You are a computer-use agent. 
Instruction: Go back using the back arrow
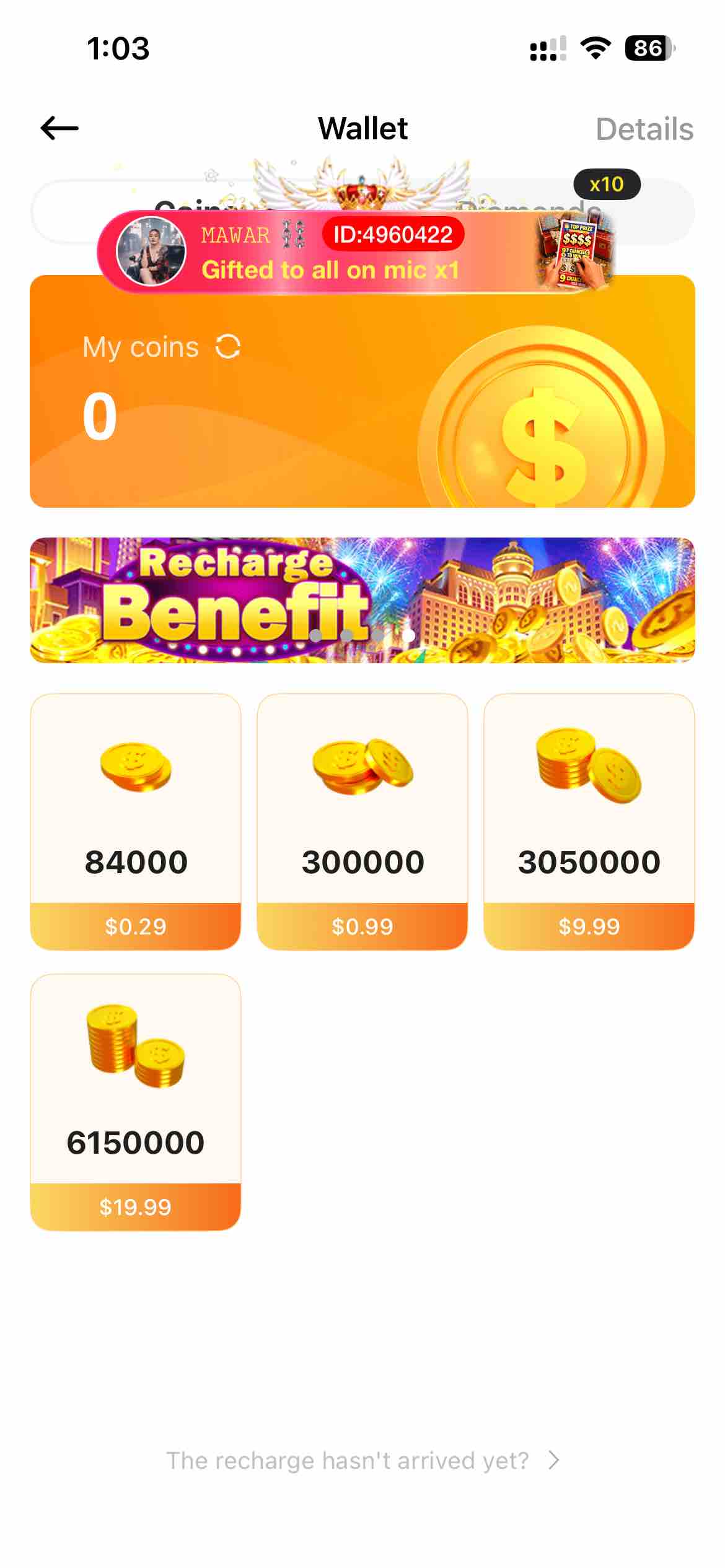coord(59,129)
